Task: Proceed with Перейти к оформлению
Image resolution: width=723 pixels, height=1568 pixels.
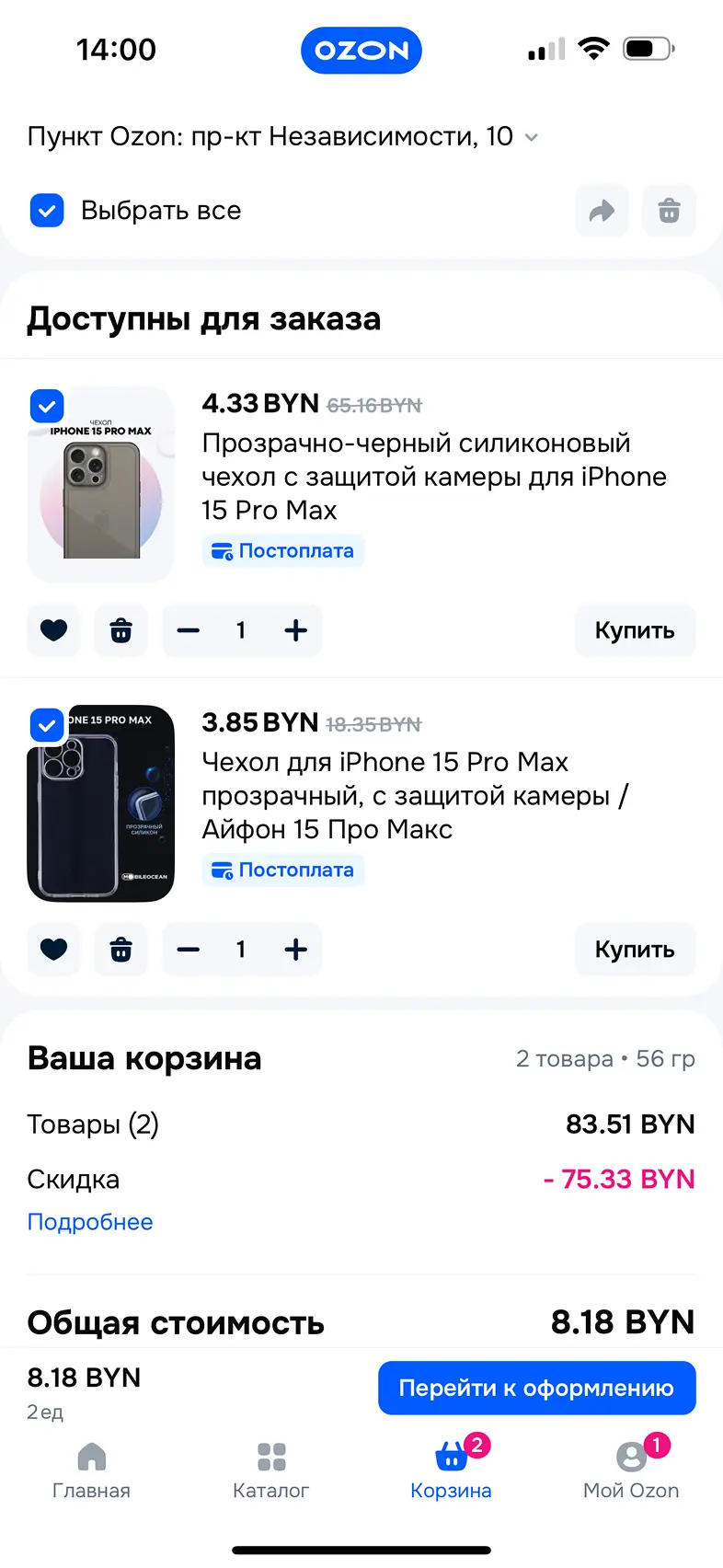Action: click(x=536, y=1388)
